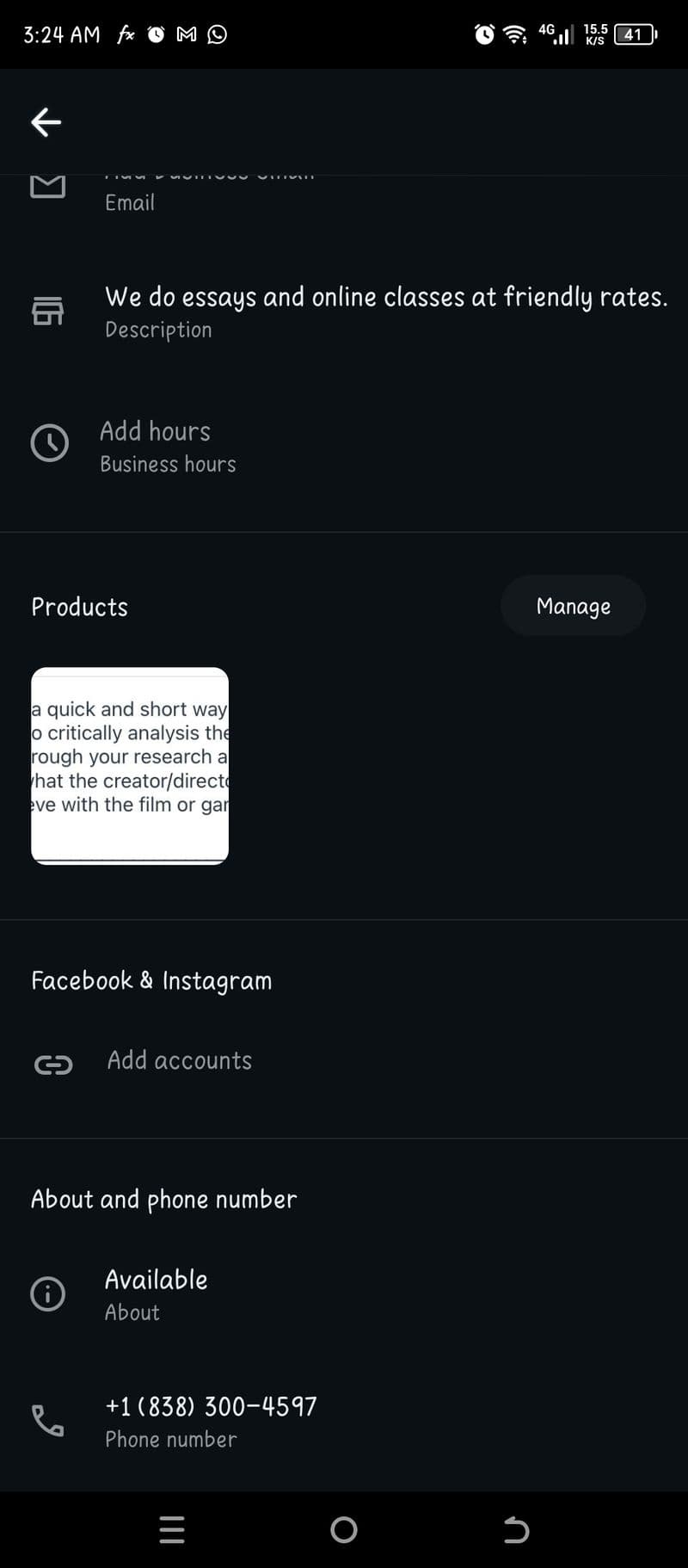This screenshot has height=1568, width=688.
Task: Open the phone number row
Action: pos(211,1420)
